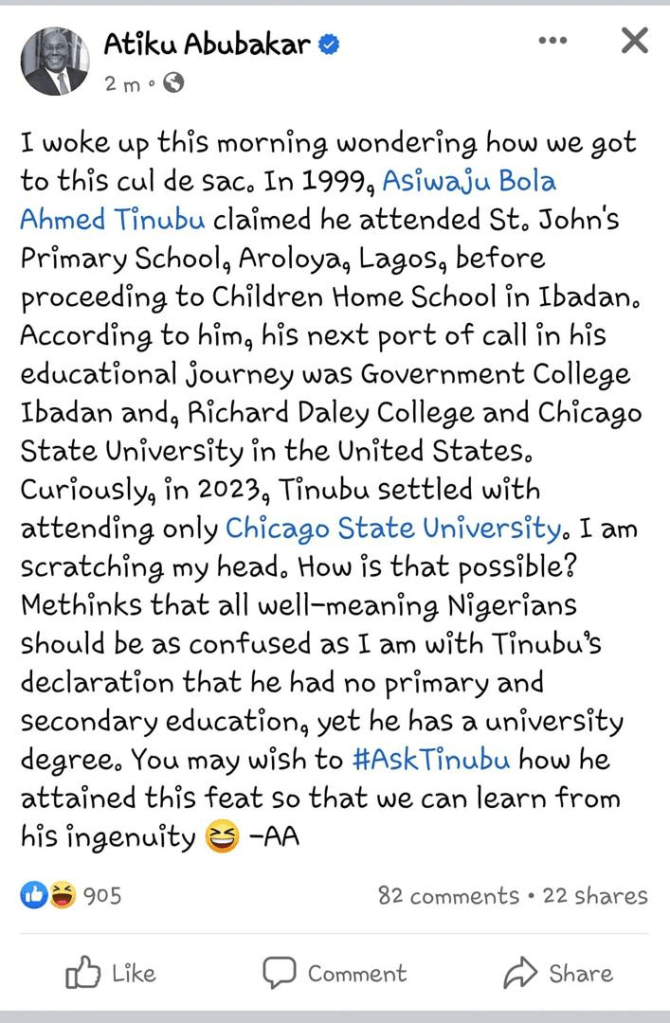This screenshot has height=1023, width=670.
Task: View who reacted to the post
Action: pyautogui.click(x=72, y=895)
